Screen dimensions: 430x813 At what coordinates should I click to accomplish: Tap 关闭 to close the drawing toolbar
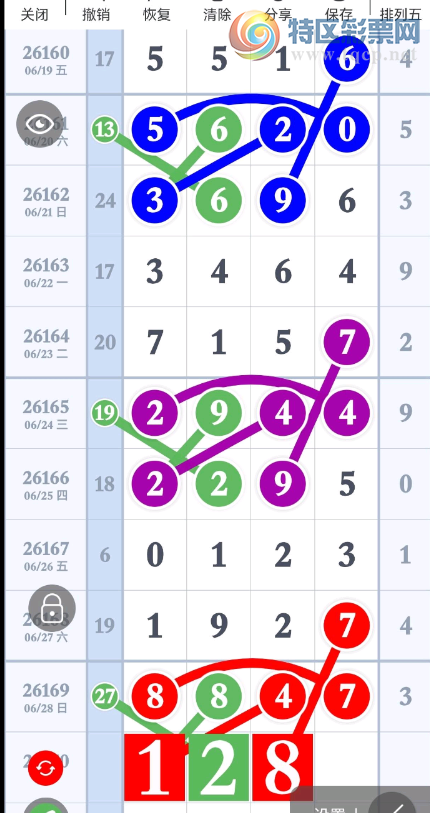[34, 15]
